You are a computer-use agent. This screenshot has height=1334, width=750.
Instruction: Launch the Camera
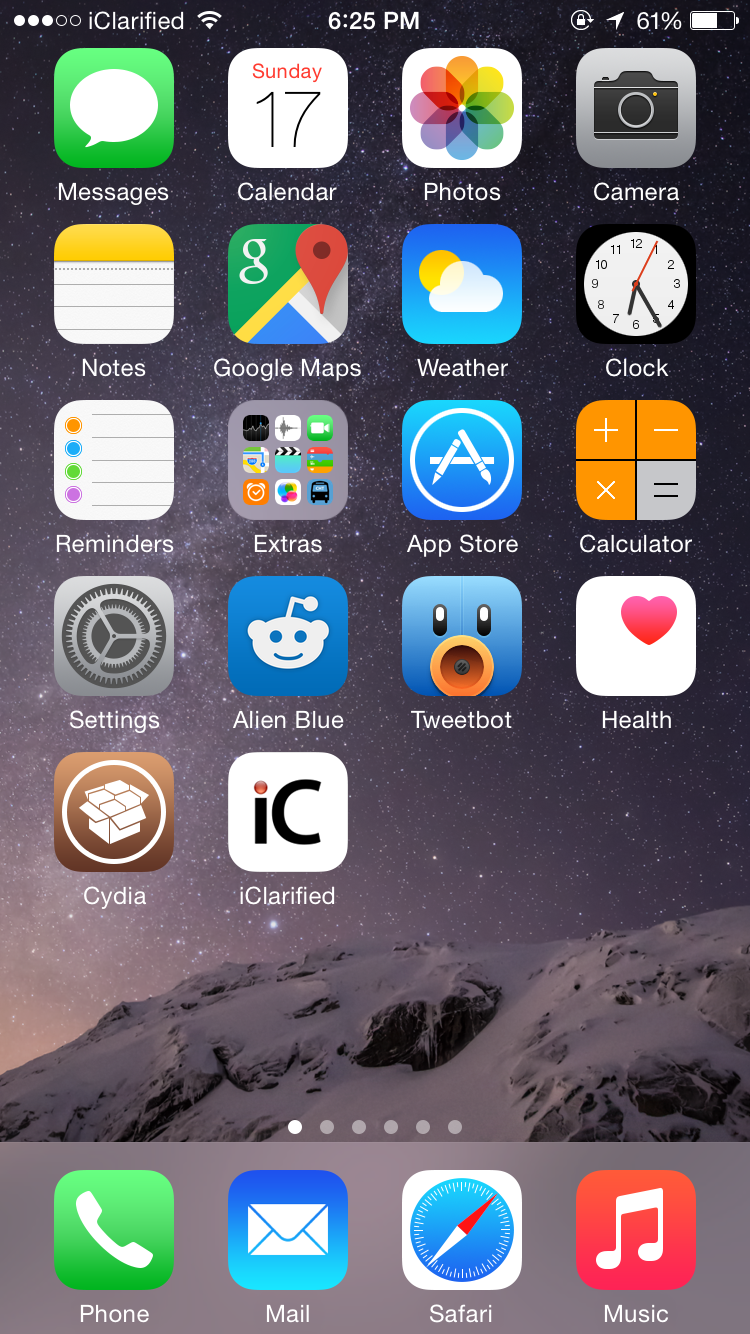pyautogui.click(x=636, y=108)
